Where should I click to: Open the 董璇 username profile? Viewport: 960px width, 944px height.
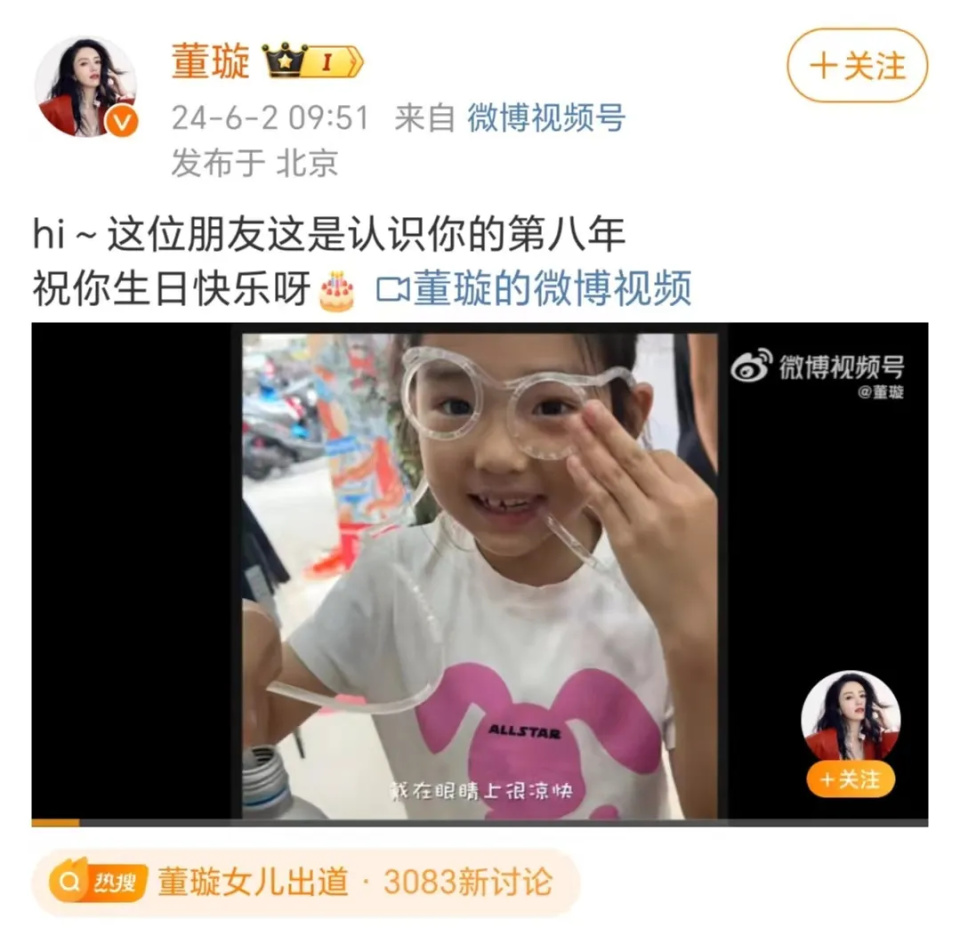pos(210,62)
